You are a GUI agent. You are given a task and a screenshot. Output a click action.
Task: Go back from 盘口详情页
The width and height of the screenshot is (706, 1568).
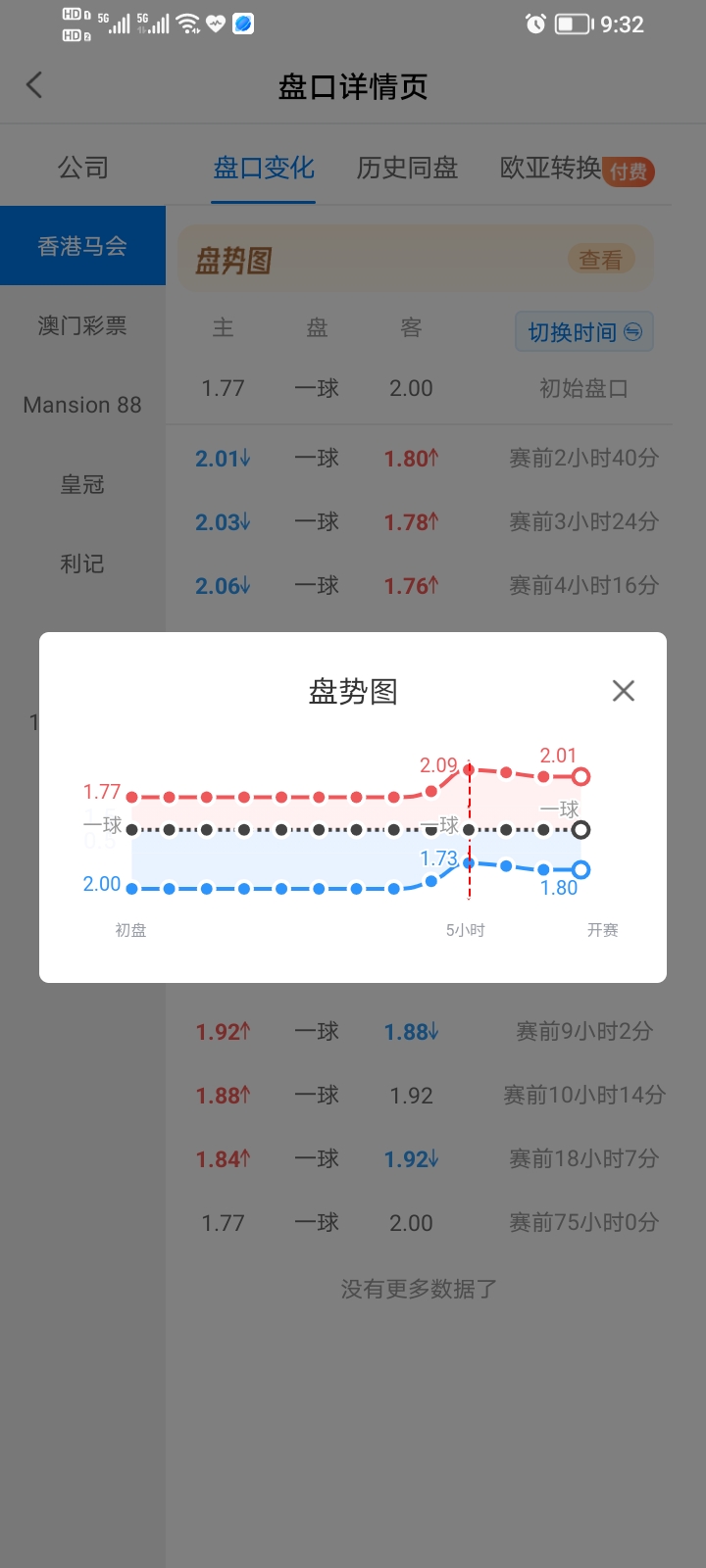point(34,85)
